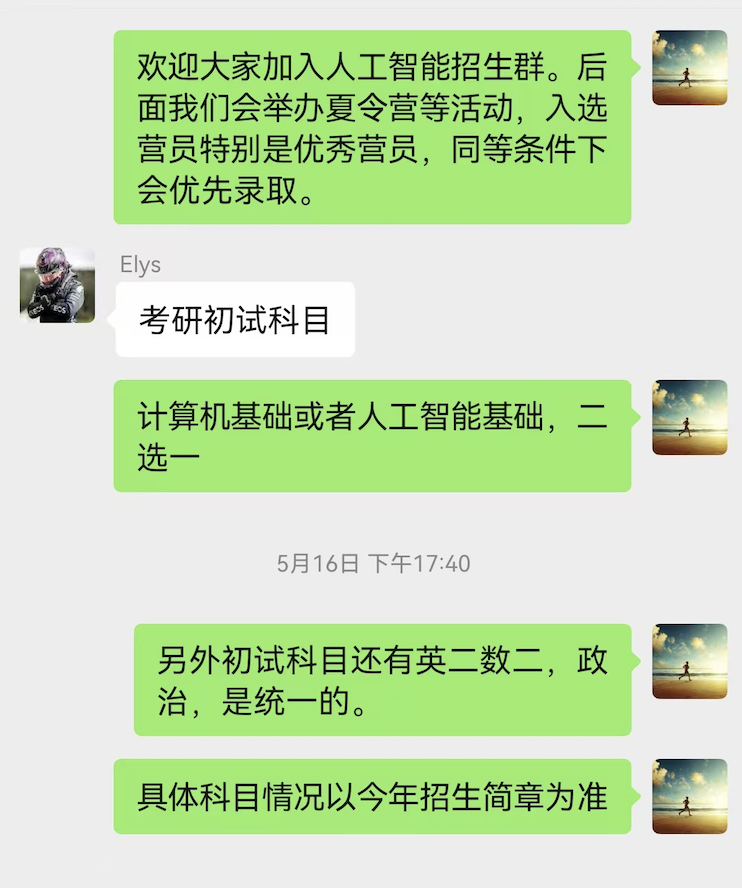Open Elys's profile picture
The image size is (742, 888).
click(x=57, y=285)
